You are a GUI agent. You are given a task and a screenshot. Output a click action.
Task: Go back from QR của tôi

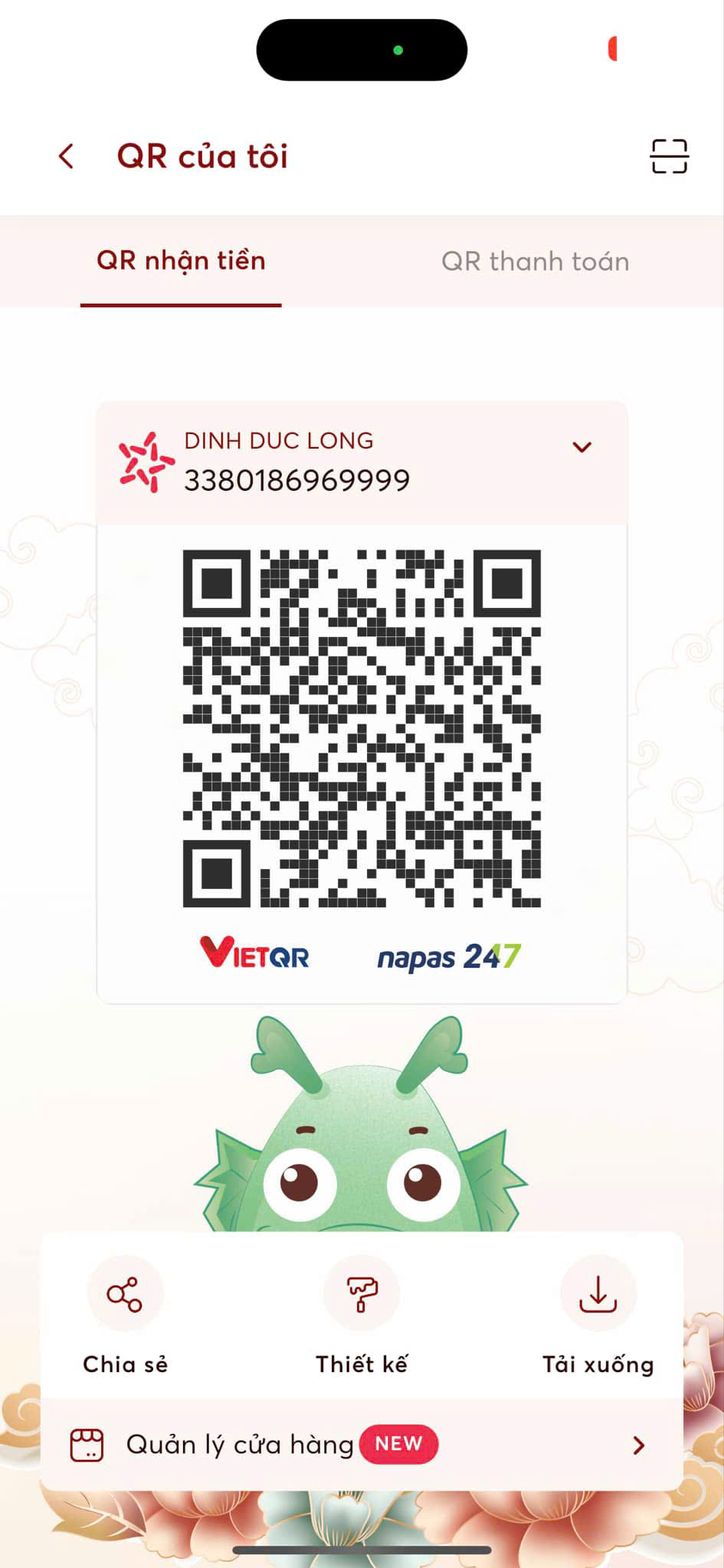[x=67, y=156]
